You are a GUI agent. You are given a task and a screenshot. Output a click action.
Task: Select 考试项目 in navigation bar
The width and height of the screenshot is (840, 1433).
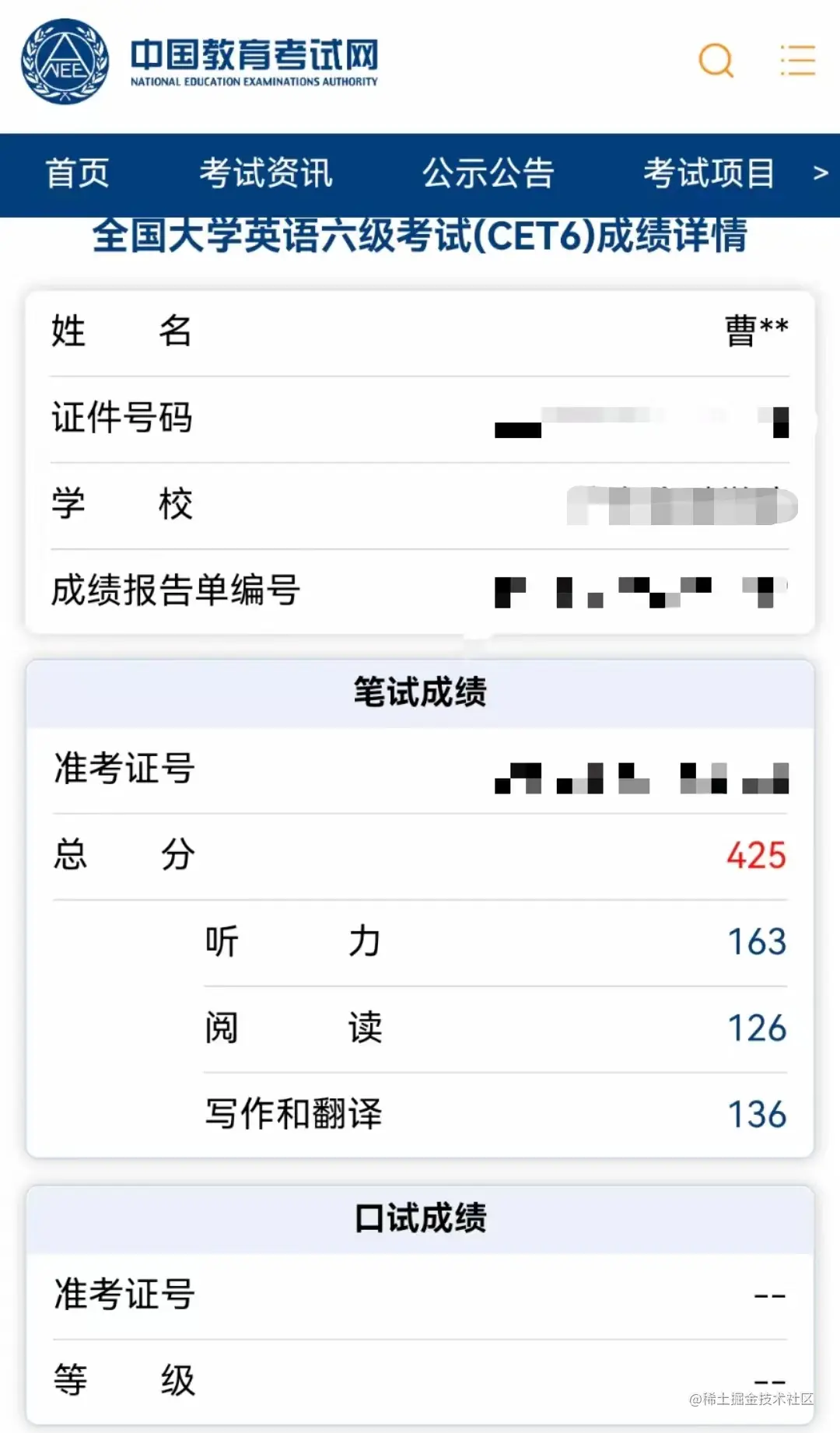tap(709, 173)
